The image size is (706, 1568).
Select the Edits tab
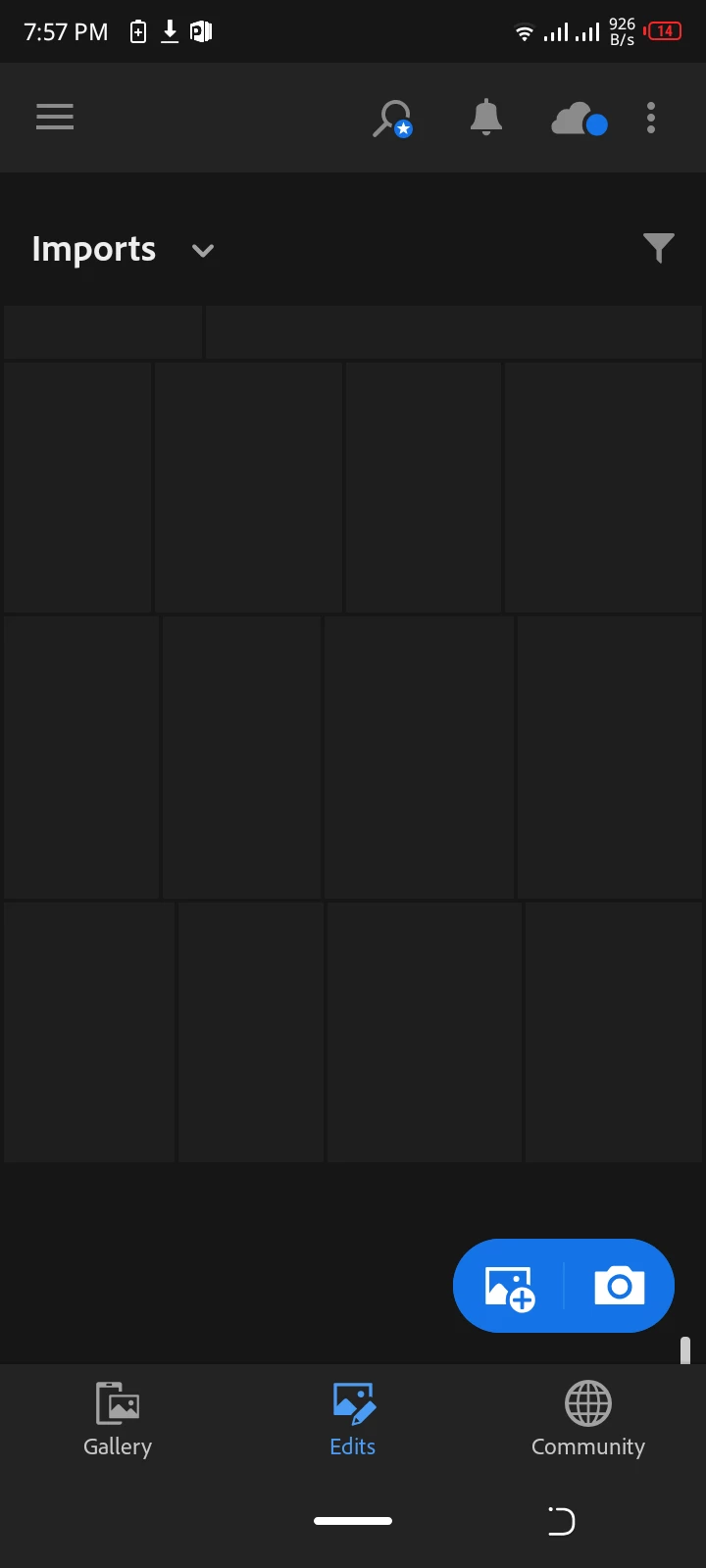coord(353,1419)
